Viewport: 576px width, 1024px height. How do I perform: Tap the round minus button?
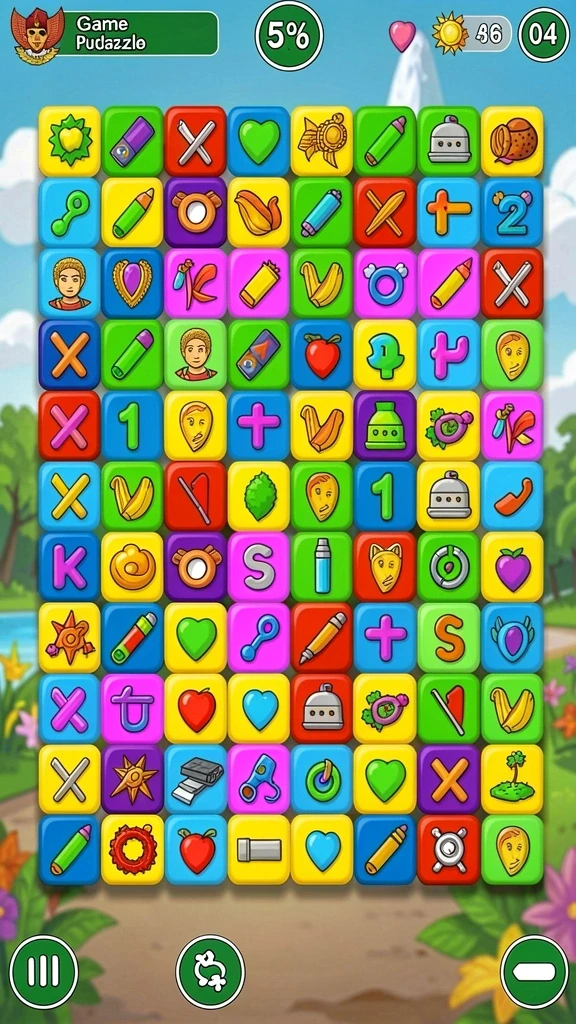click(x=534, y=972)
